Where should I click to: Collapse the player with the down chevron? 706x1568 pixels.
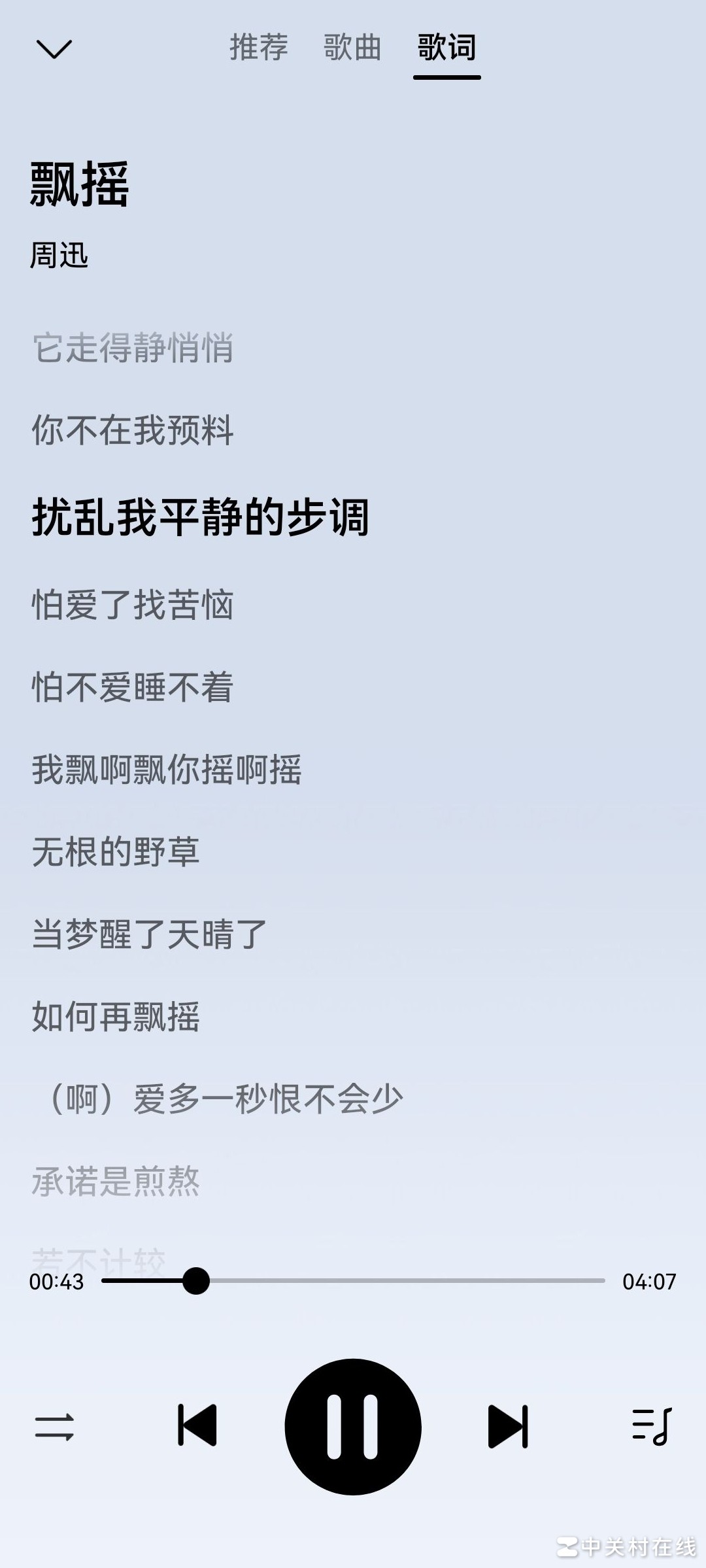(54, 49)
